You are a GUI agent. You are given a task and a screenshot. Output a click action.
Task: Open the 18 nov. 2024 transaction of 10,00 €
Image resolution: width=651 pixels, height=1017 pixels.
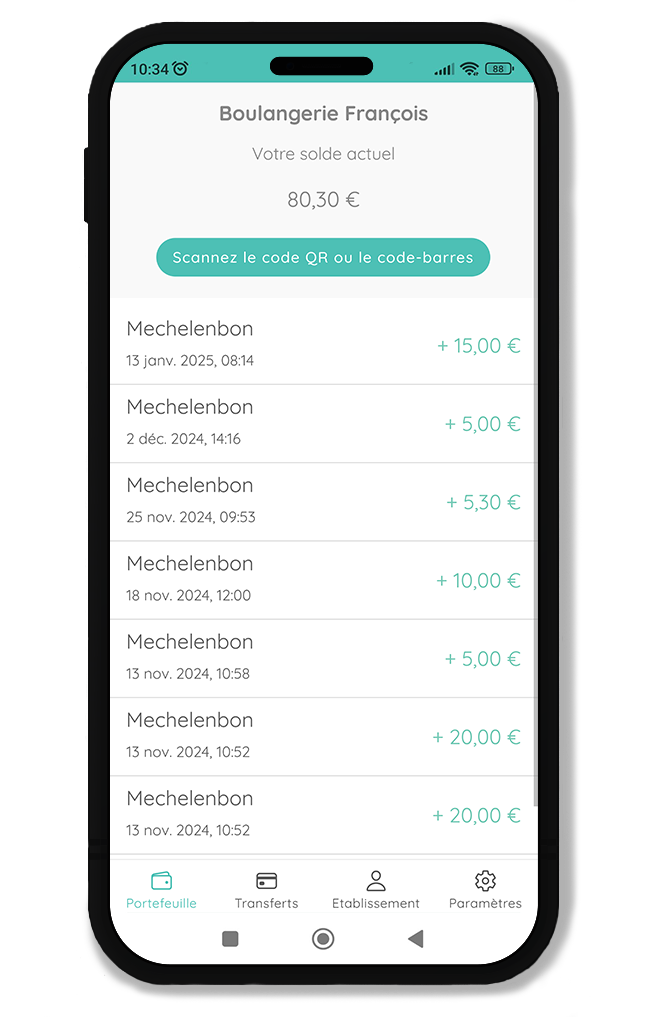point(322,579)
